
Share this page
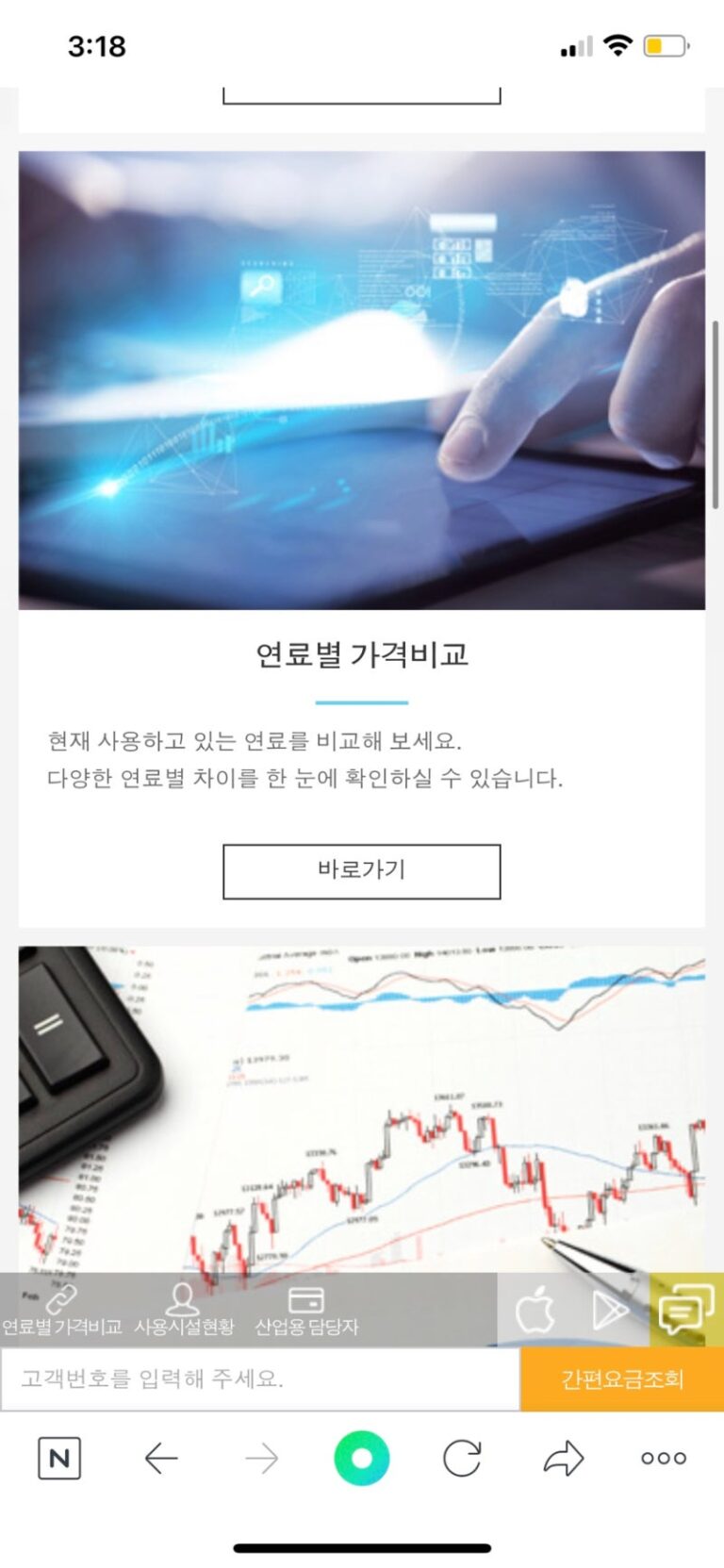564,1459
